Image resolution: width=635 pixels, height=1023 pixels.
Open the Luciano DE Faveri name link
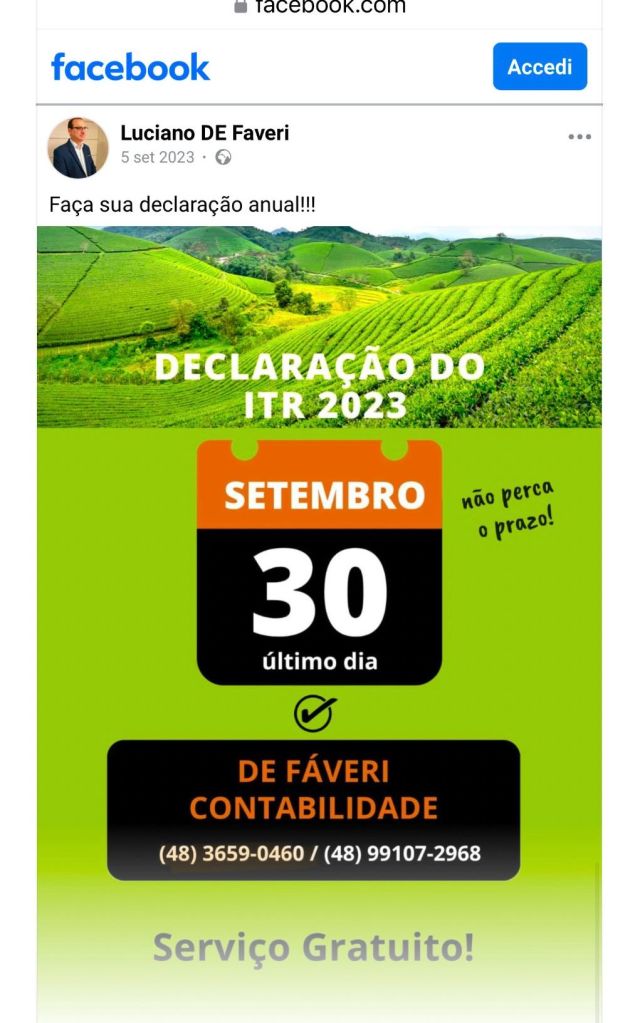204,133
